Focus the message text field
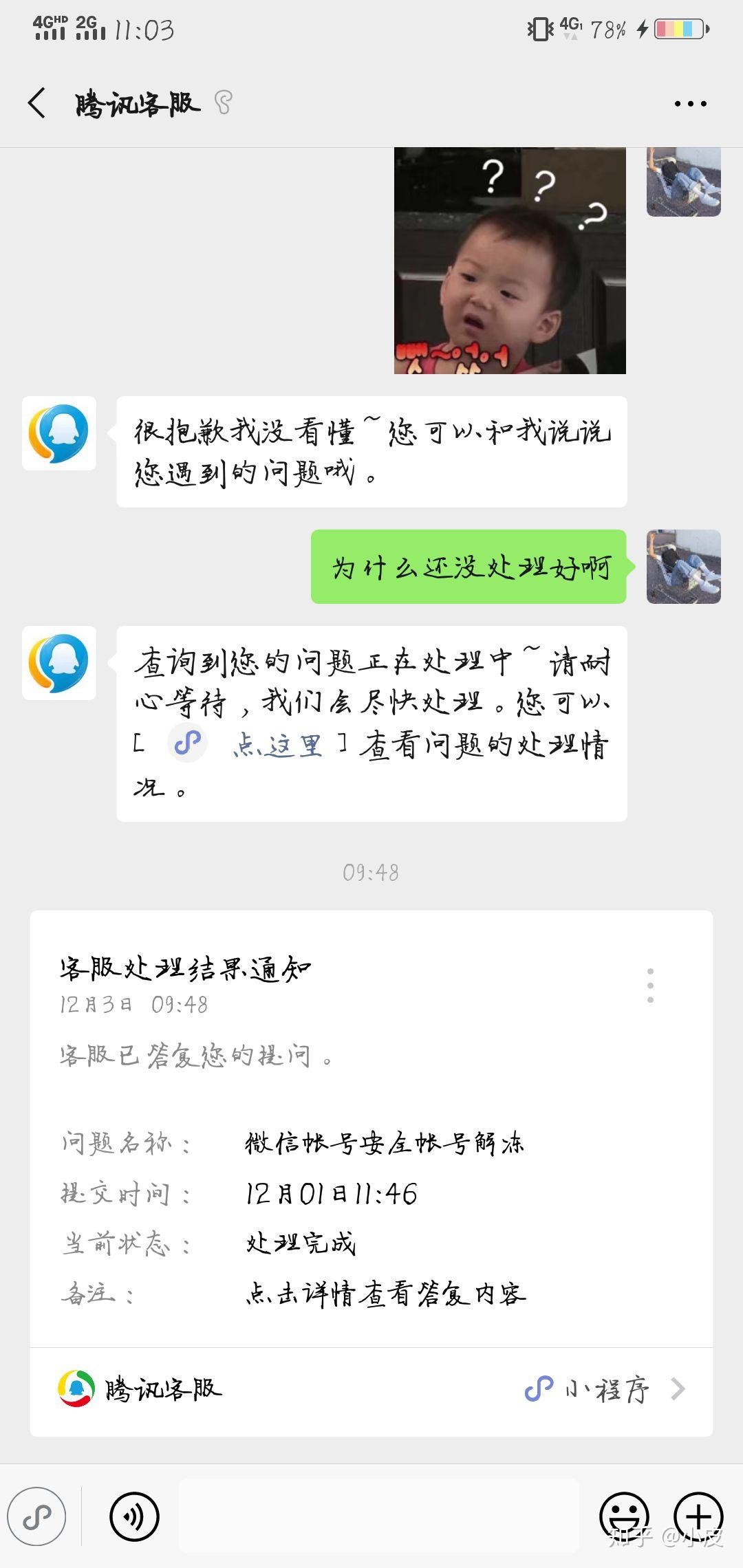The width and height of the screenshot is (743, 1568). pyautogui.click(x=378, y=1516)
